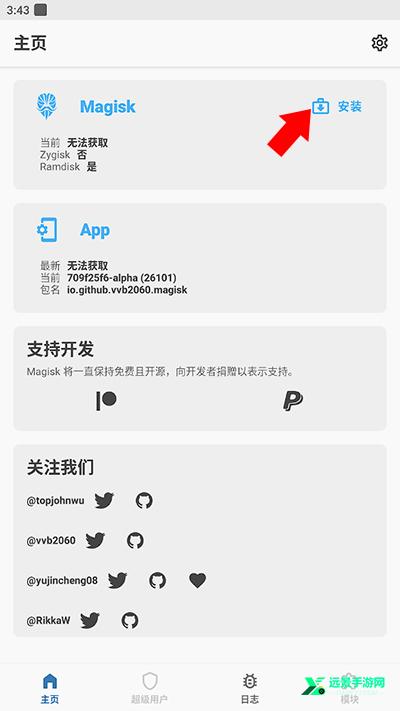This screenshot has width=400, height=711.
Task: Open @topjohnwu's Twitter profile
Action: [x=104, y=501]
